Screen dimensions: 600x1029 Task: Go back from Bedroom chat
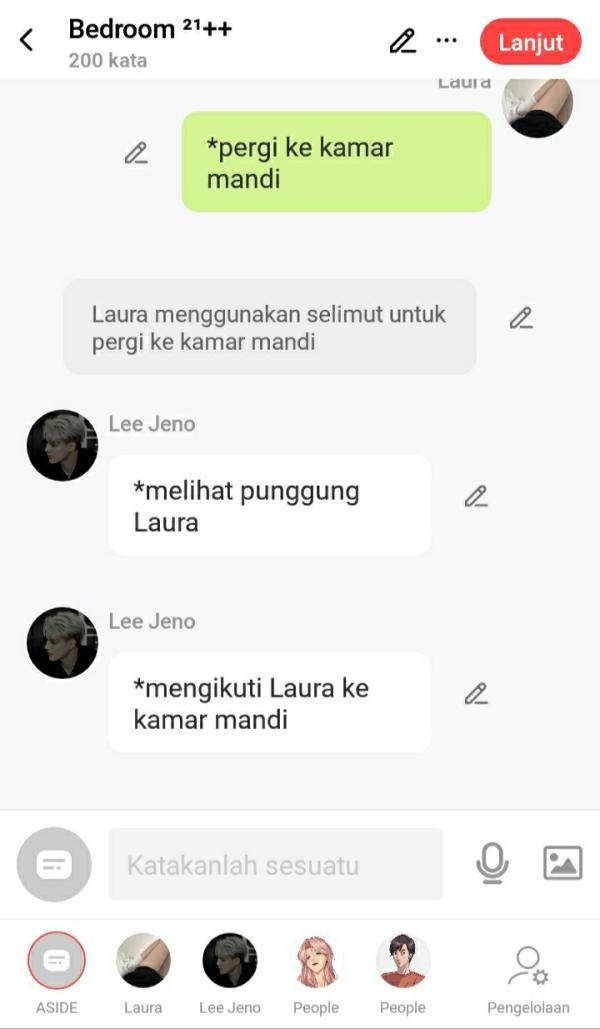point(27,41)
